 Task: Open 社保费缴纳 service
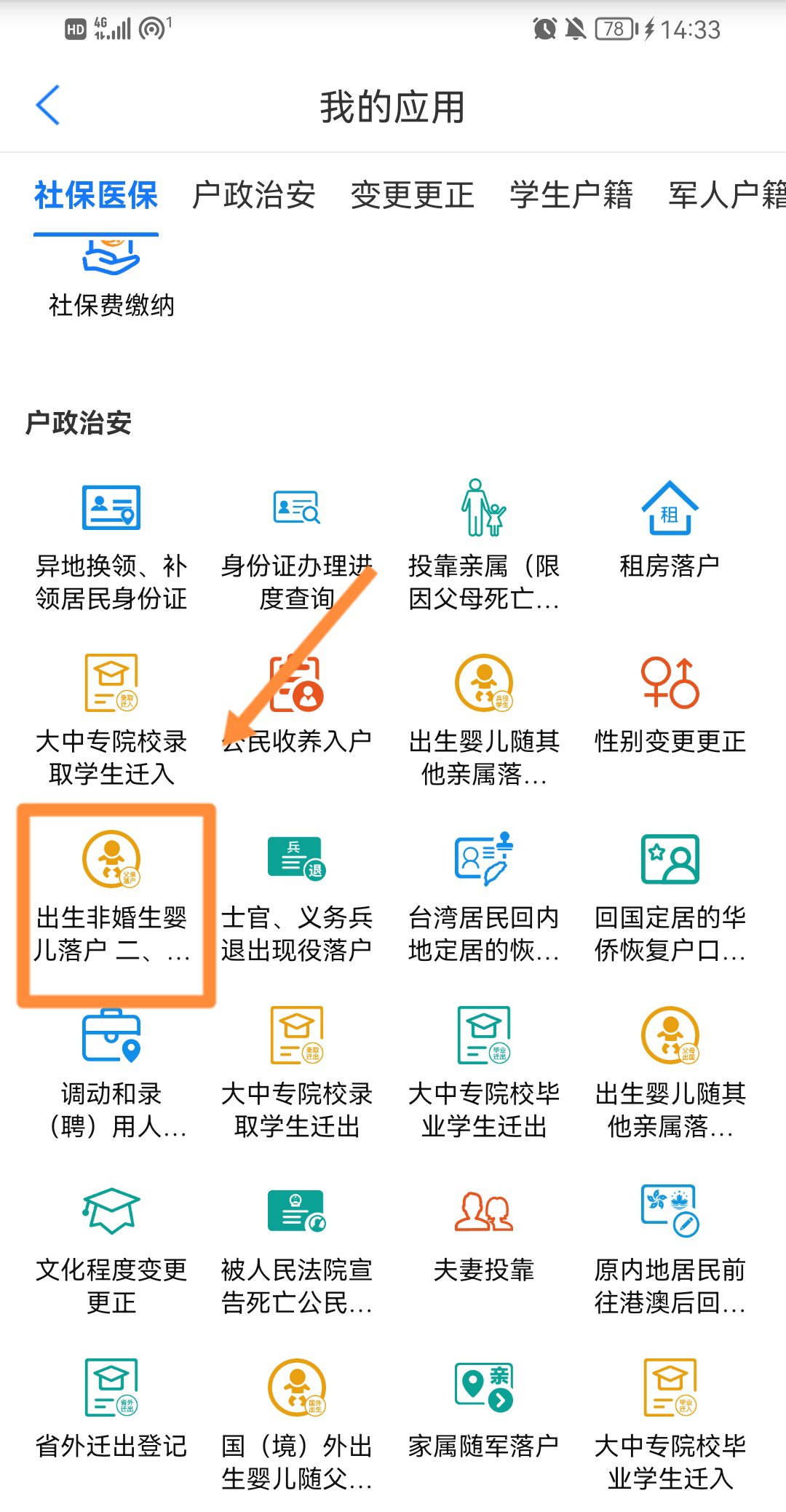coord(111,284)
